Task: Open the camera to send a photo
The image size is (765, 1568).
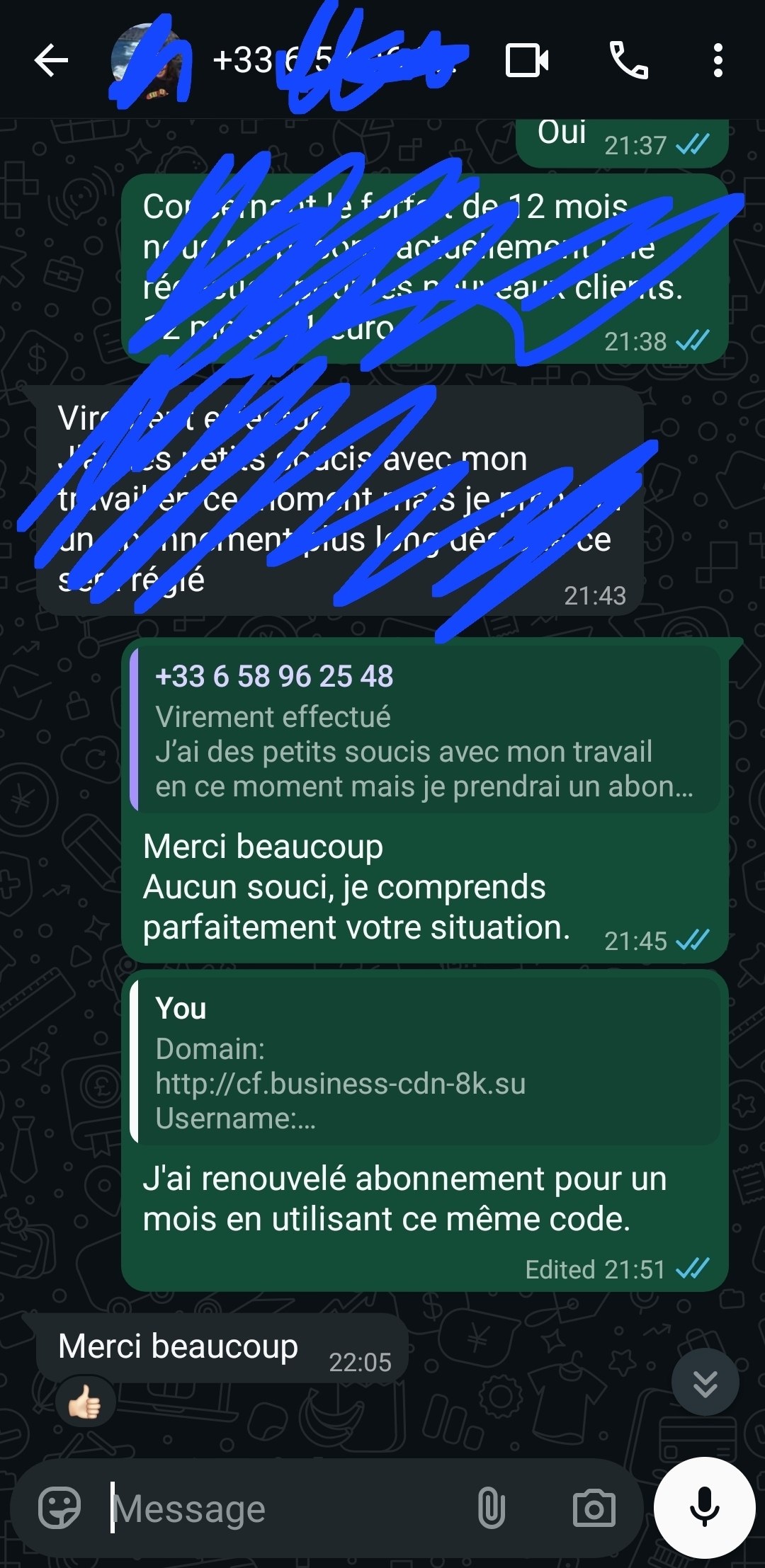Action: click(595, 1506)
